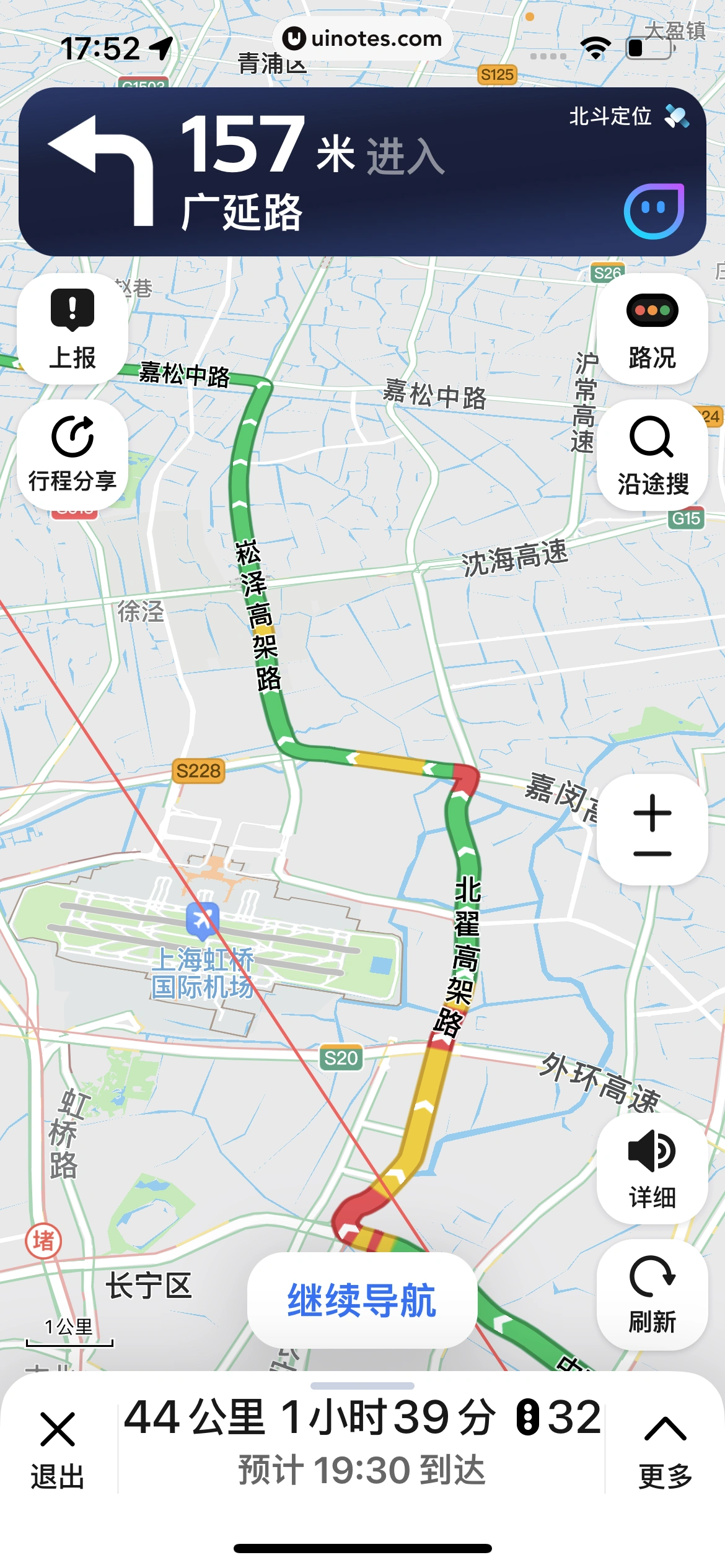Report an incident with 上报

pos(72,329)
